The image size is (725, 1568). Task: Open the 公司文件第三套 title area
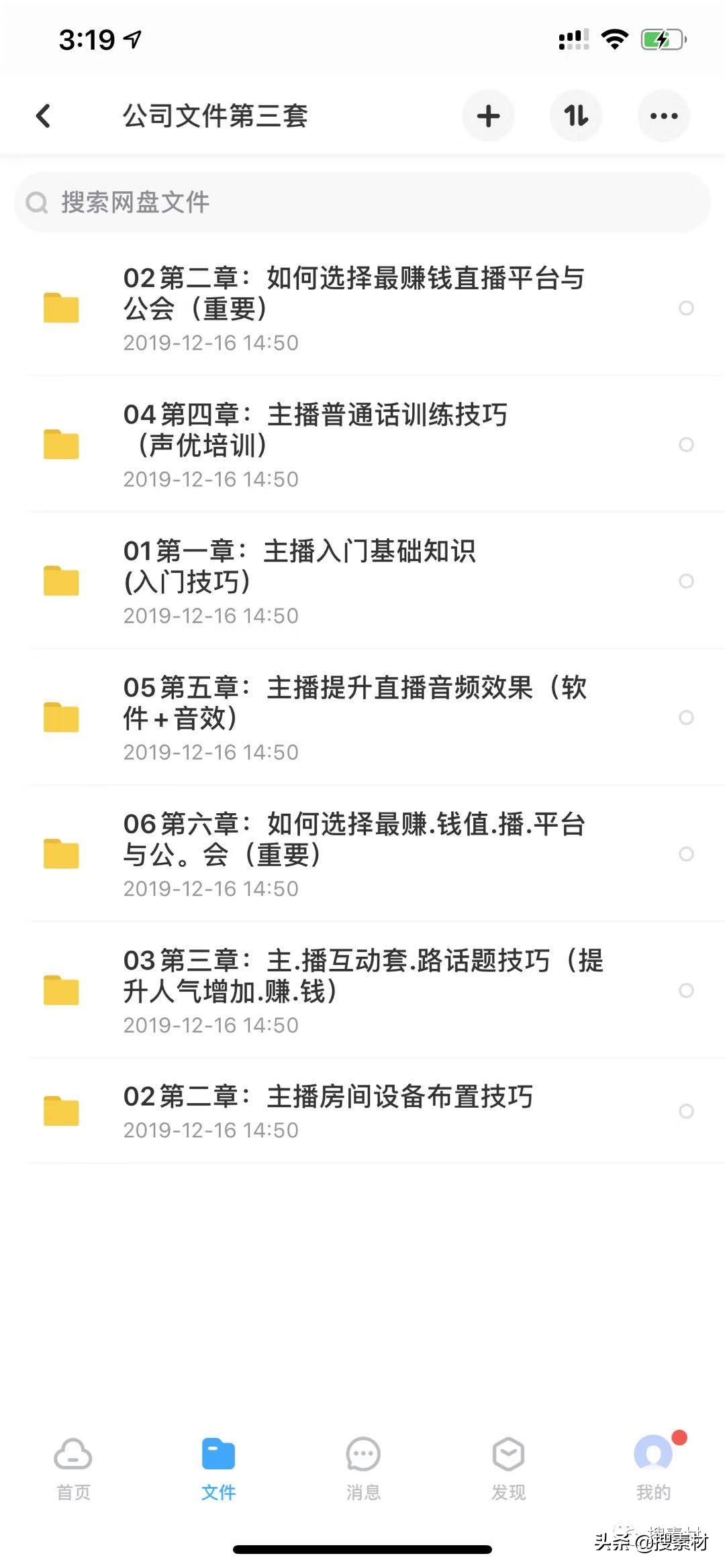click(x=215, y=115)
